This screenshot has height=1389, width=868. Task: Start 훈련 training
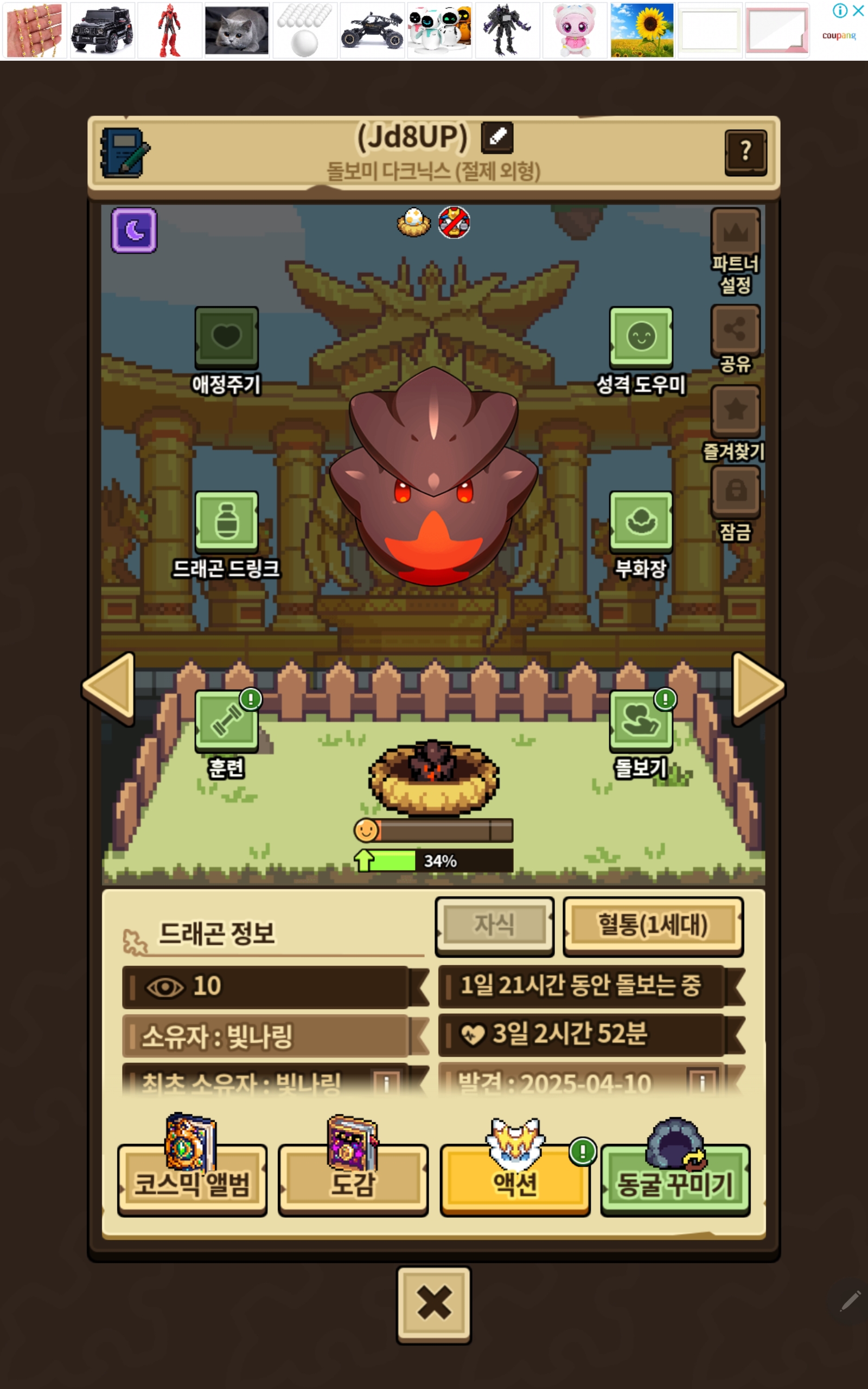226,721
